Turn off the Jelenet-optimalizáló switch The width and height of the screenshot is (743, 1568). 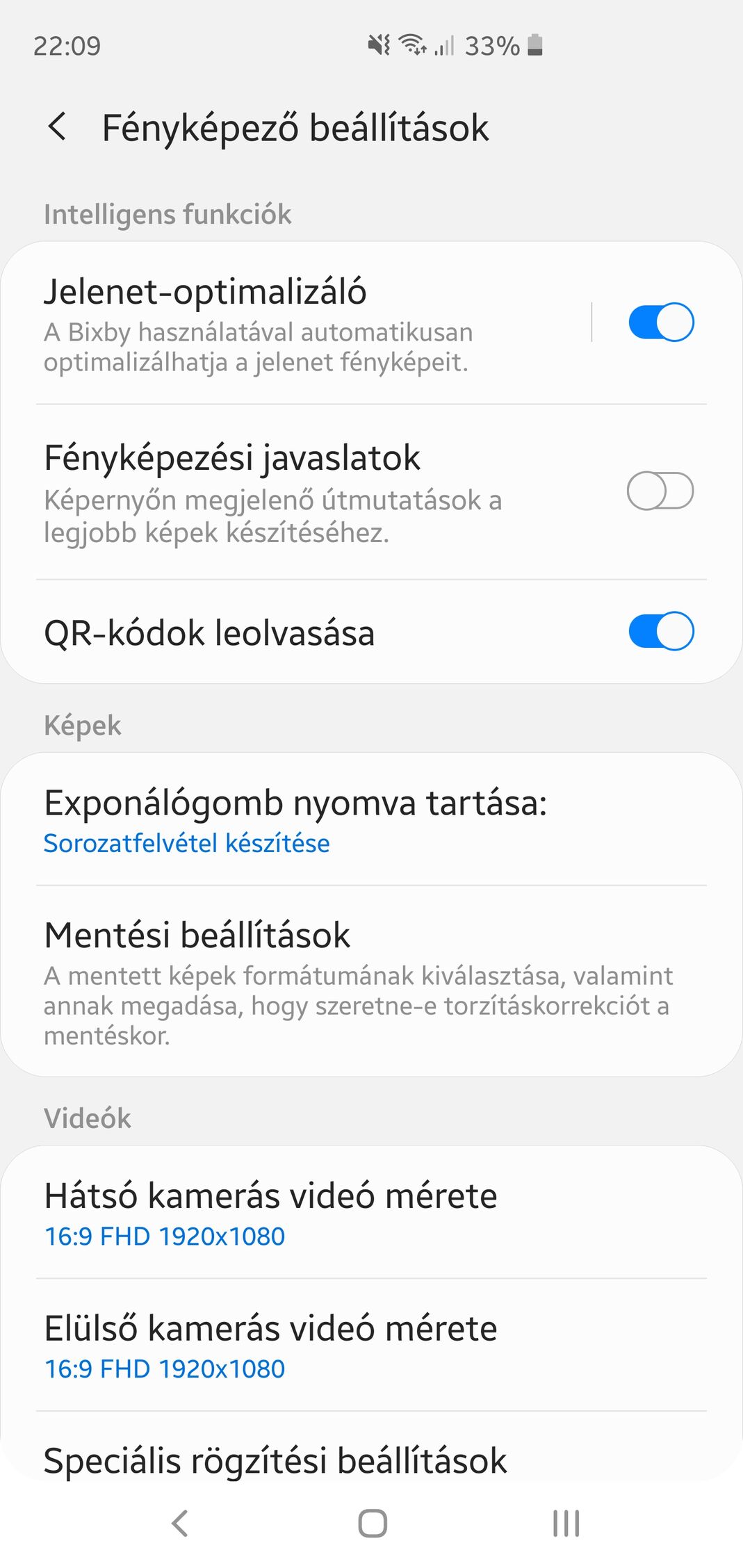pos(660,322)
